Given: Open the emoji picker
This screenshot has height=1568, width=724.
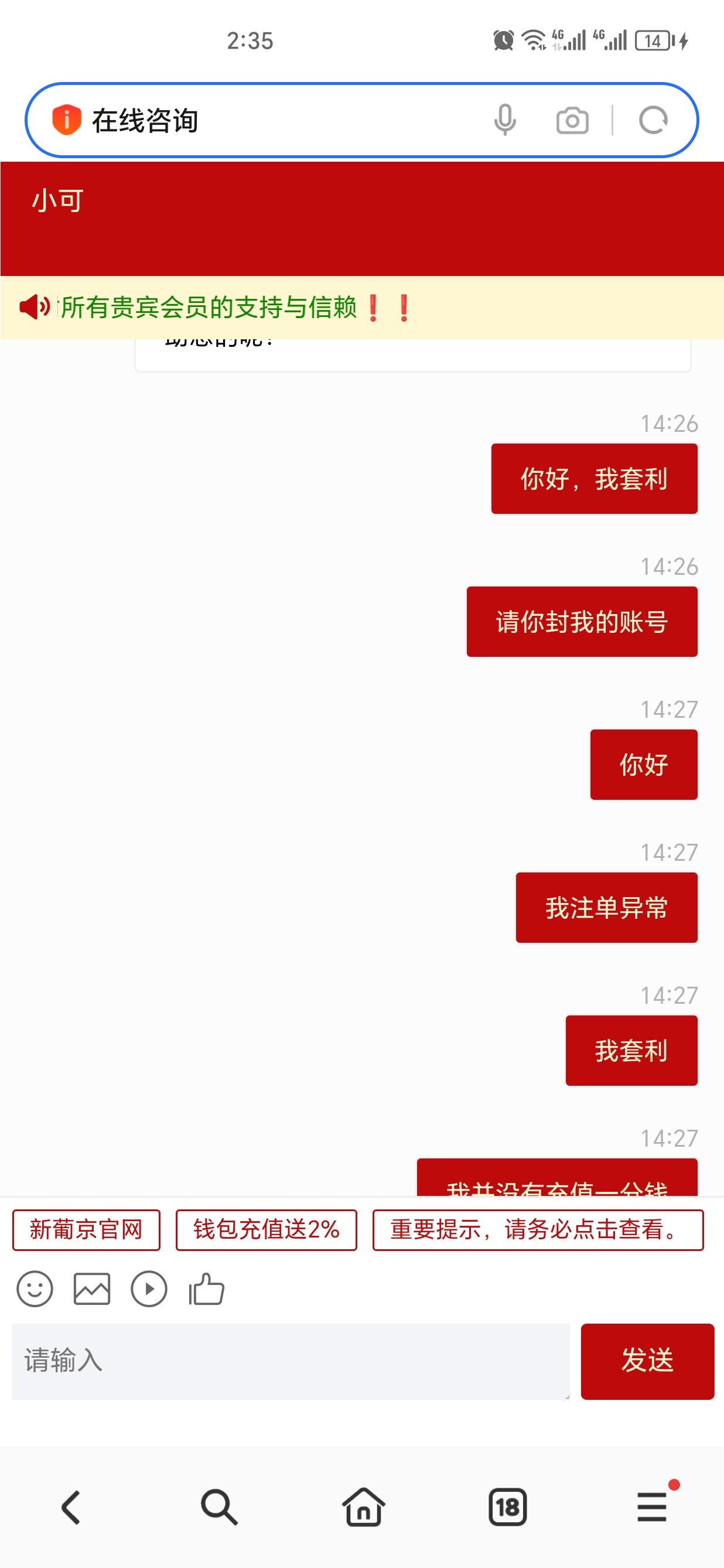Looking at the screenshot, I should pos(35,1289).
